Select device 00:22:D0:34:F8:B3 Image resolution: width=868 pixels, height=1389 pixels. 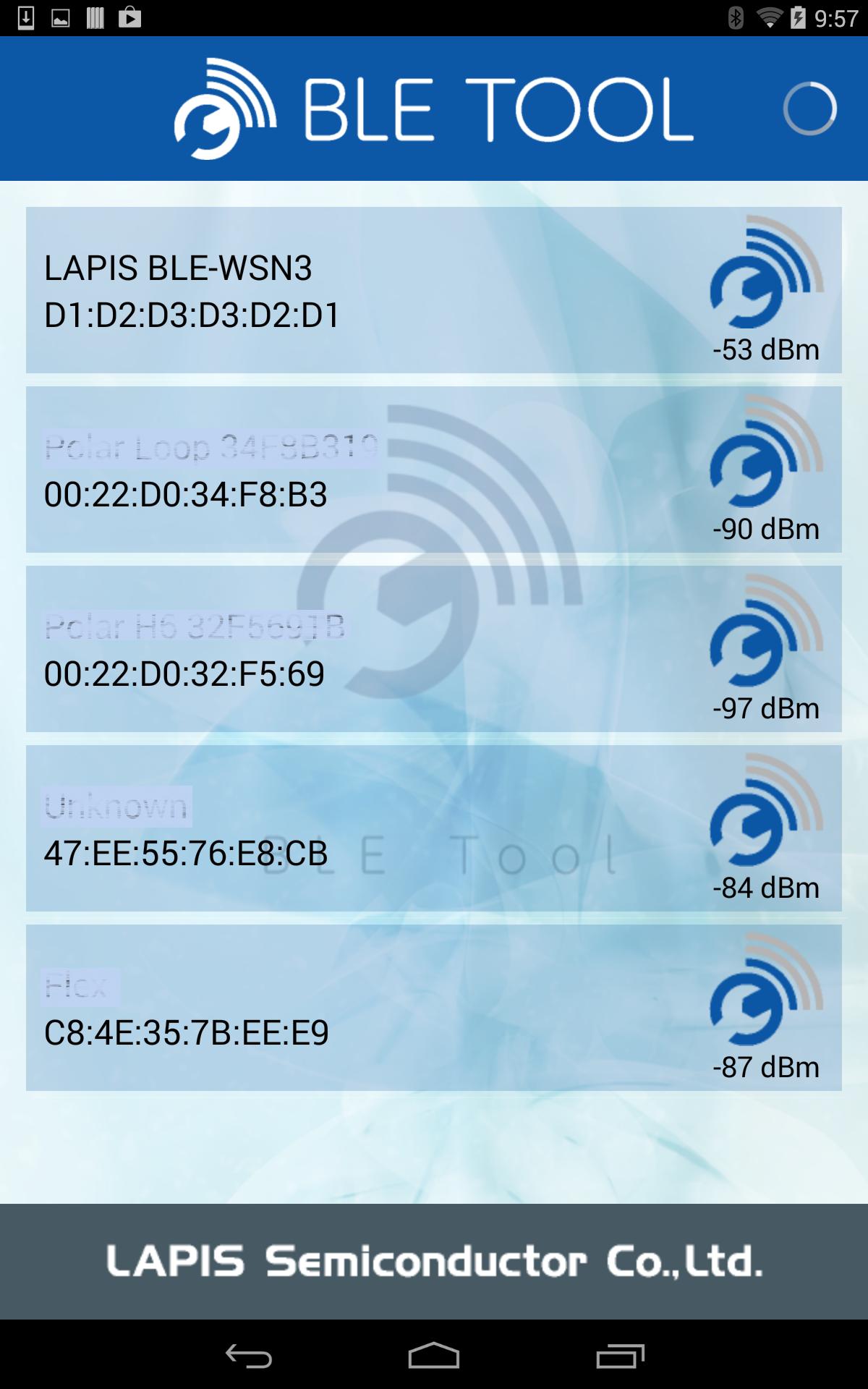point(434,470)
